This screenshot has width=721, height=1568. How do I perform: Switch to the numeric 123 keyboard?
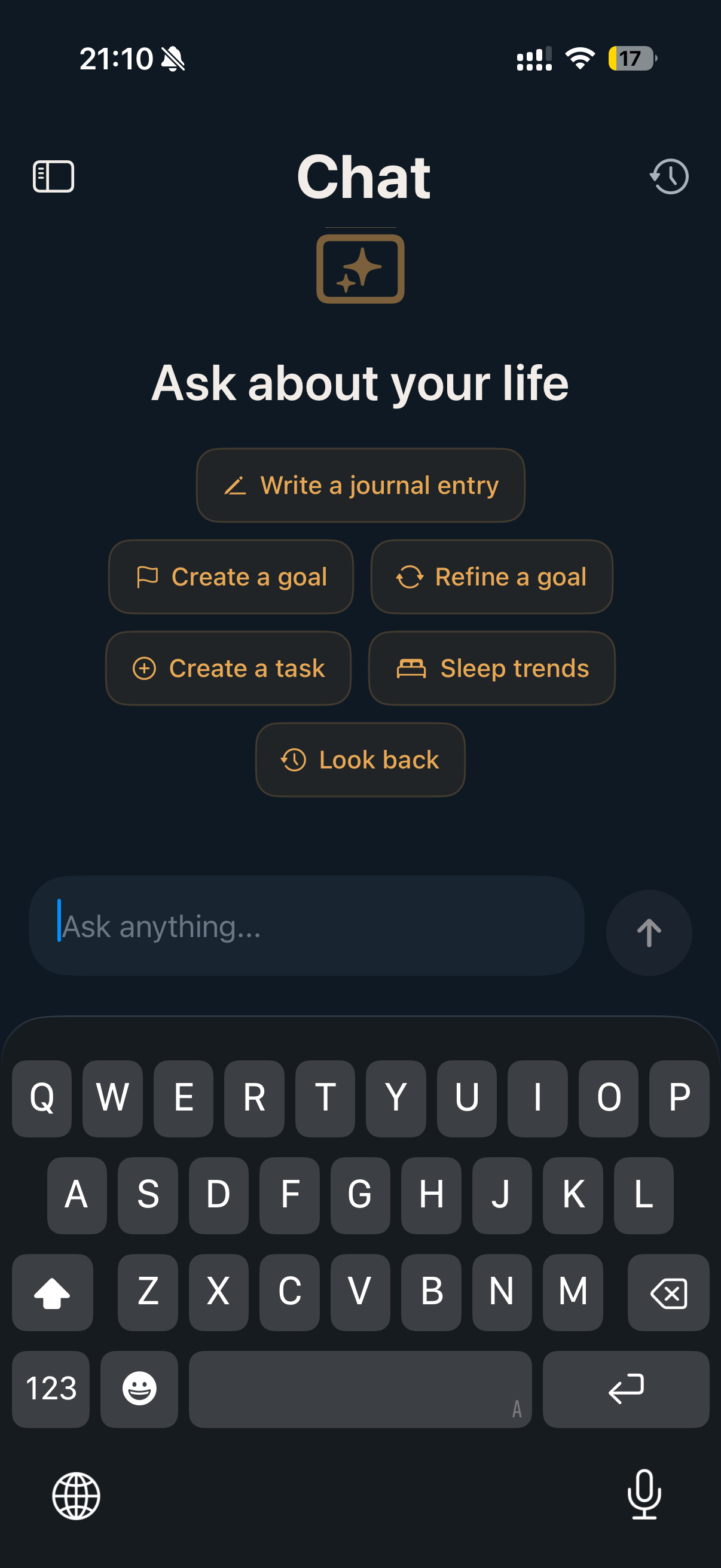(x=50, y=1389)
